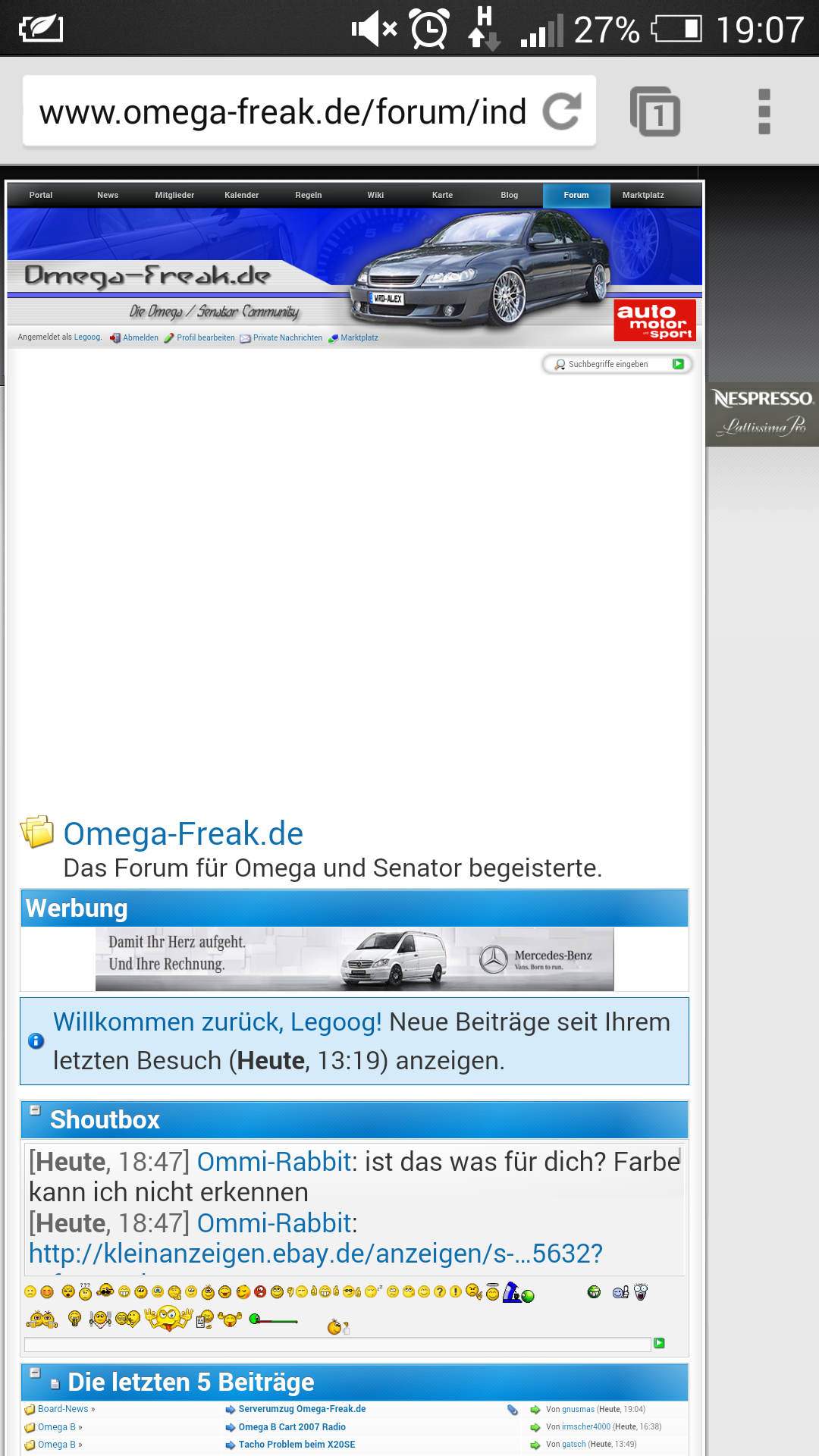The width and height of the screenshot is (819, 1456).
Task: Open the News section
Action: point(108,195)
